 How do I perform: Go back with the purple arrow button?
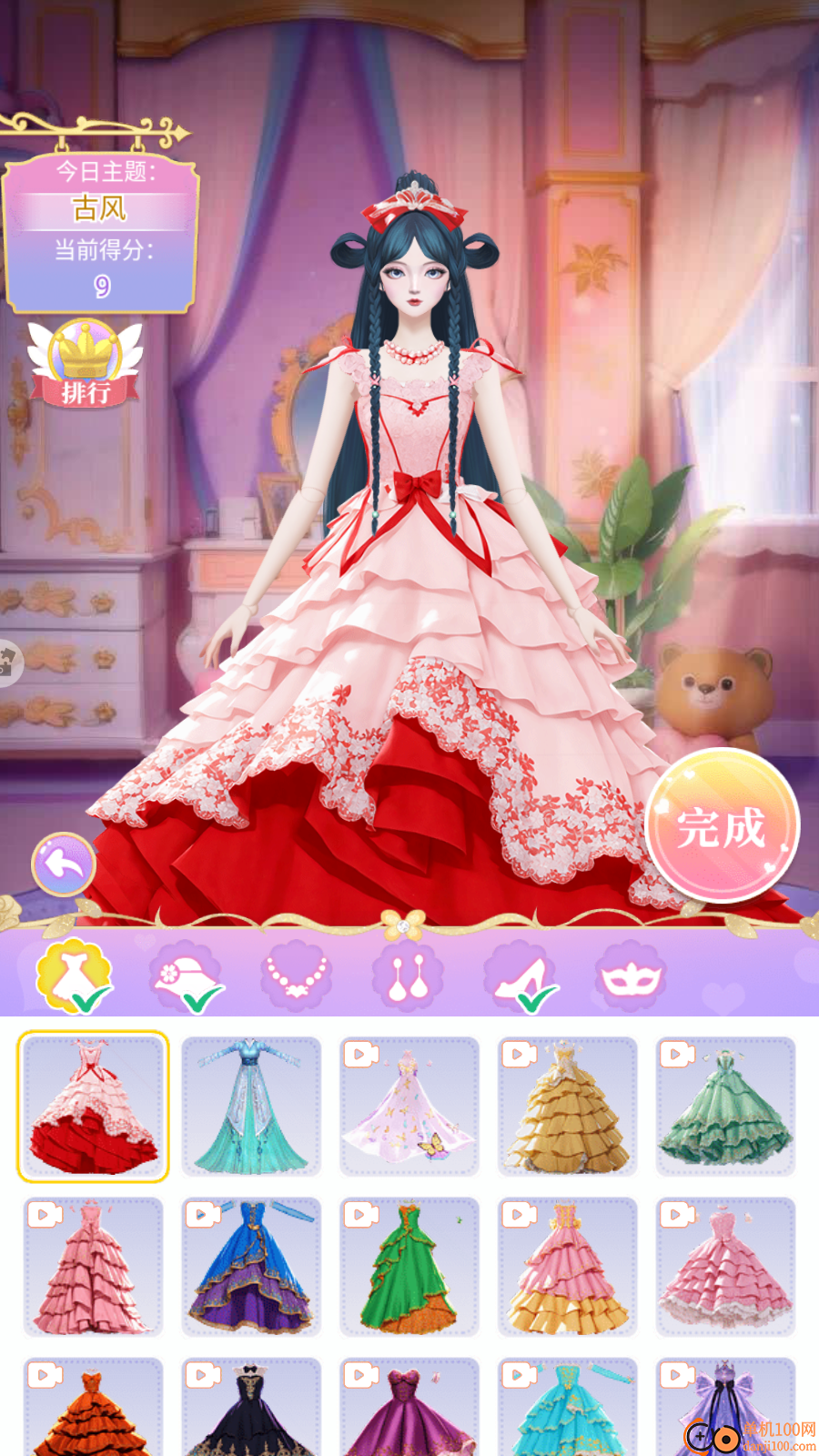[x=64, y=864]
